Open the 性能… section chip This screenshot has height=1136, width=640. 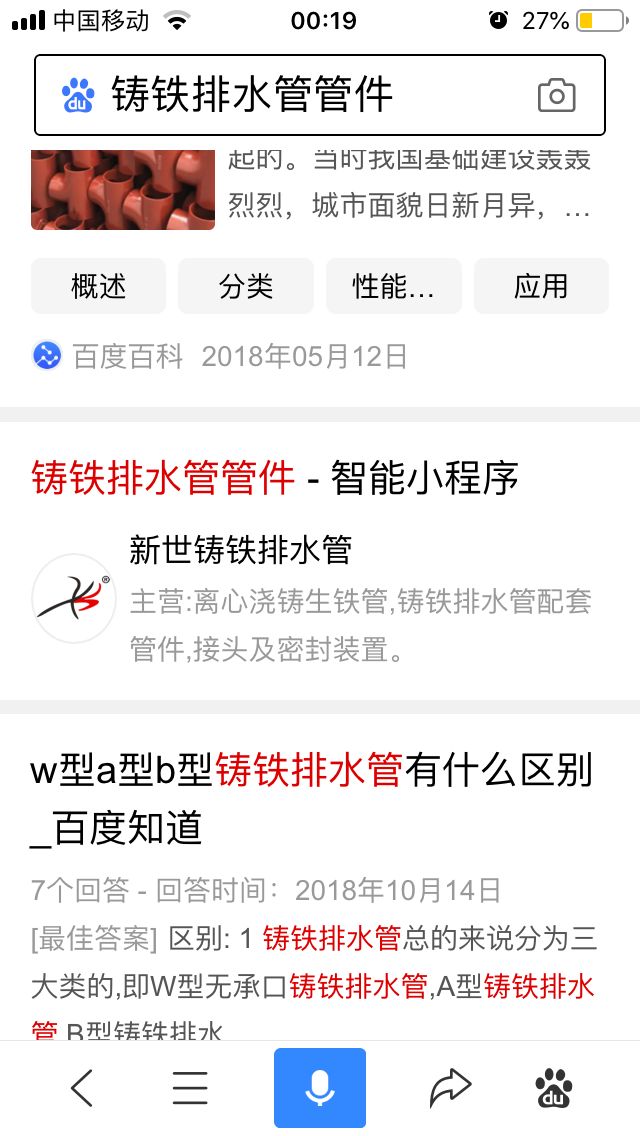(x=393, y=286)
